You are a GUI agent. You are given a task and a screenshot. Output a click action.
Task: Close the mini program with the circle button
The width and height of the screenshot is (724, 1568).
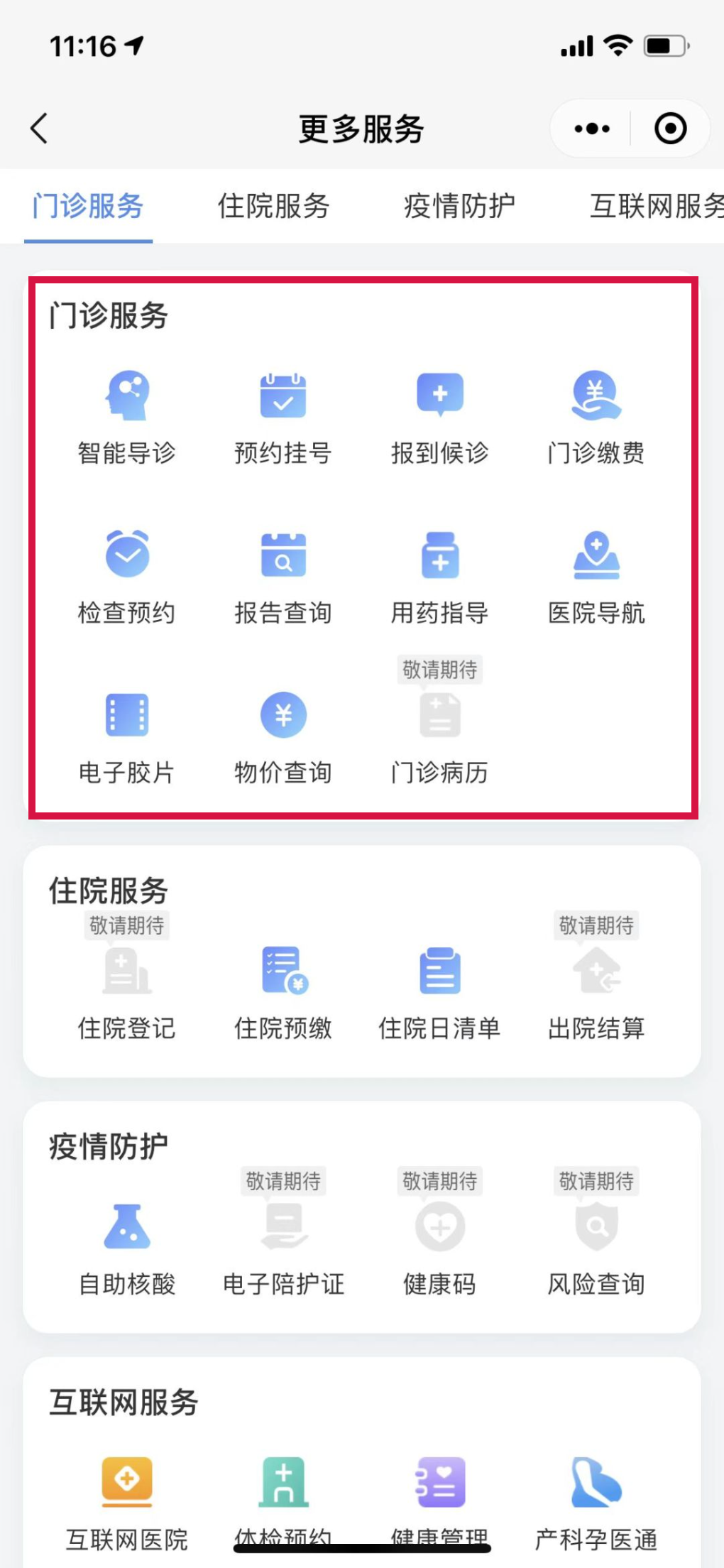(670, 129)
